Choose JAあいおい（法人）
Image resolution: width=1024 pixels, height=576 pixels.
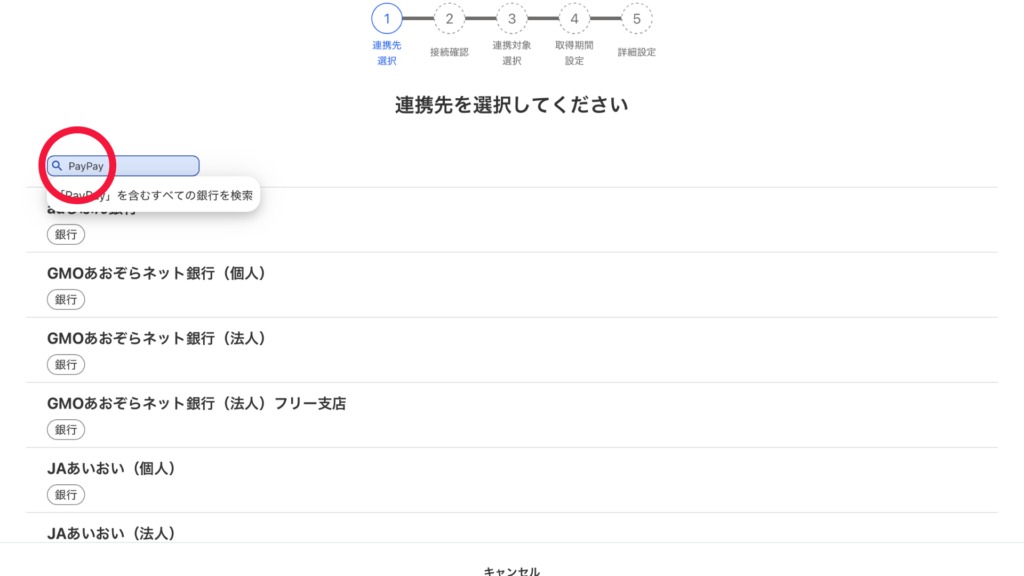pyautogui.click(x=112, y=533)
